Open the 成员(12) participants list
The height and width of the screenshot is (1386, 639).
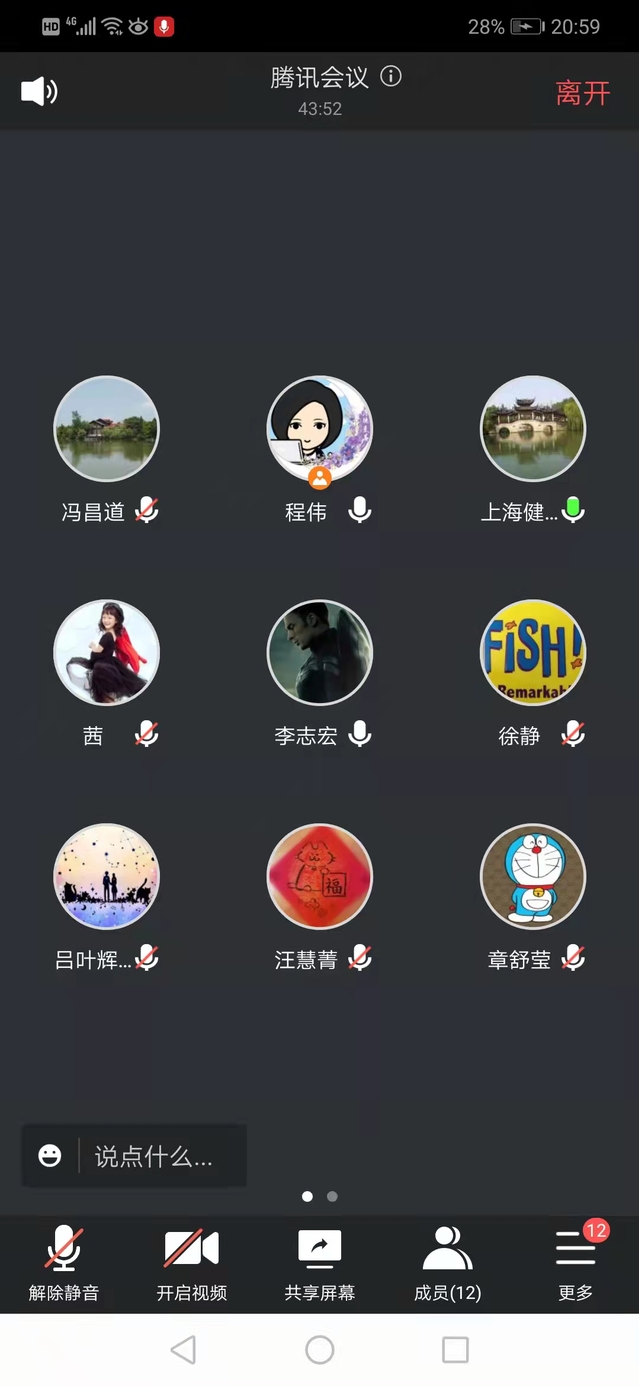pyautogui.click(x=448, y=1263)
